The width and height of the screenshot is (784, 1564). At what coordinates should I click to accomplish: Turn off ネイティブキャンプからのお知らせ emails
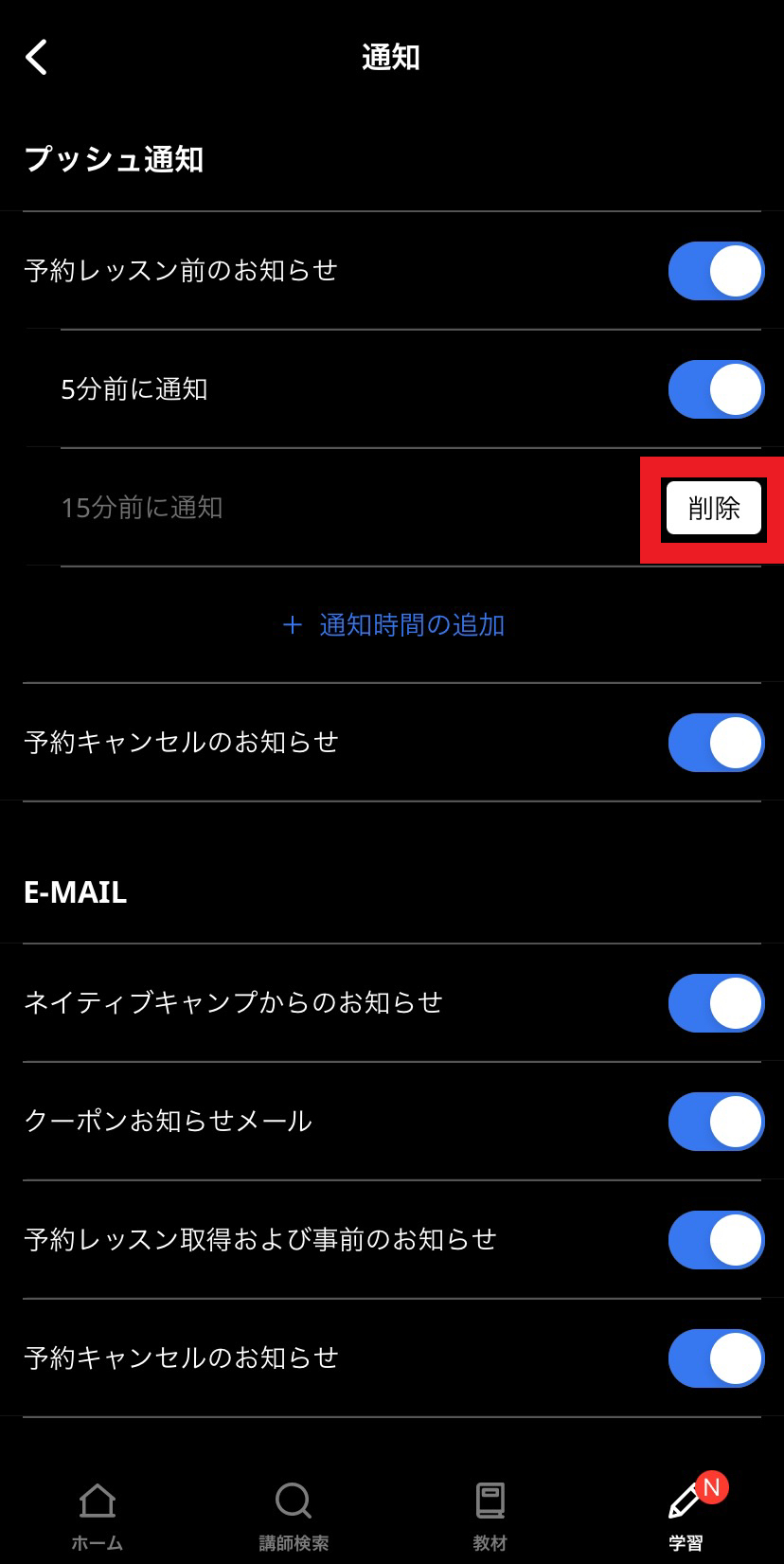pyautogui.click(x=716, y=1003)
